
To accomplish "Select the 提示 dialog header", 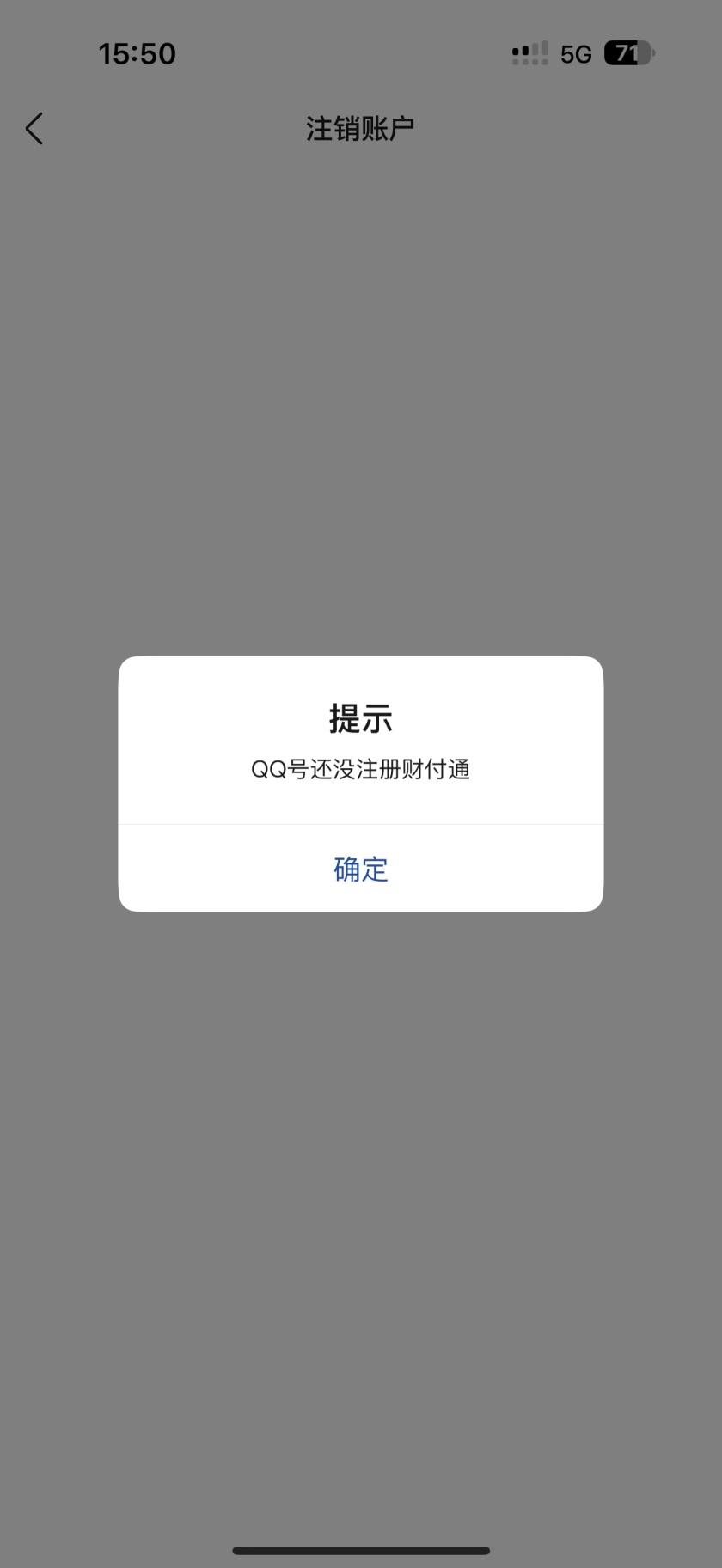I will click(x=361, y=720).
